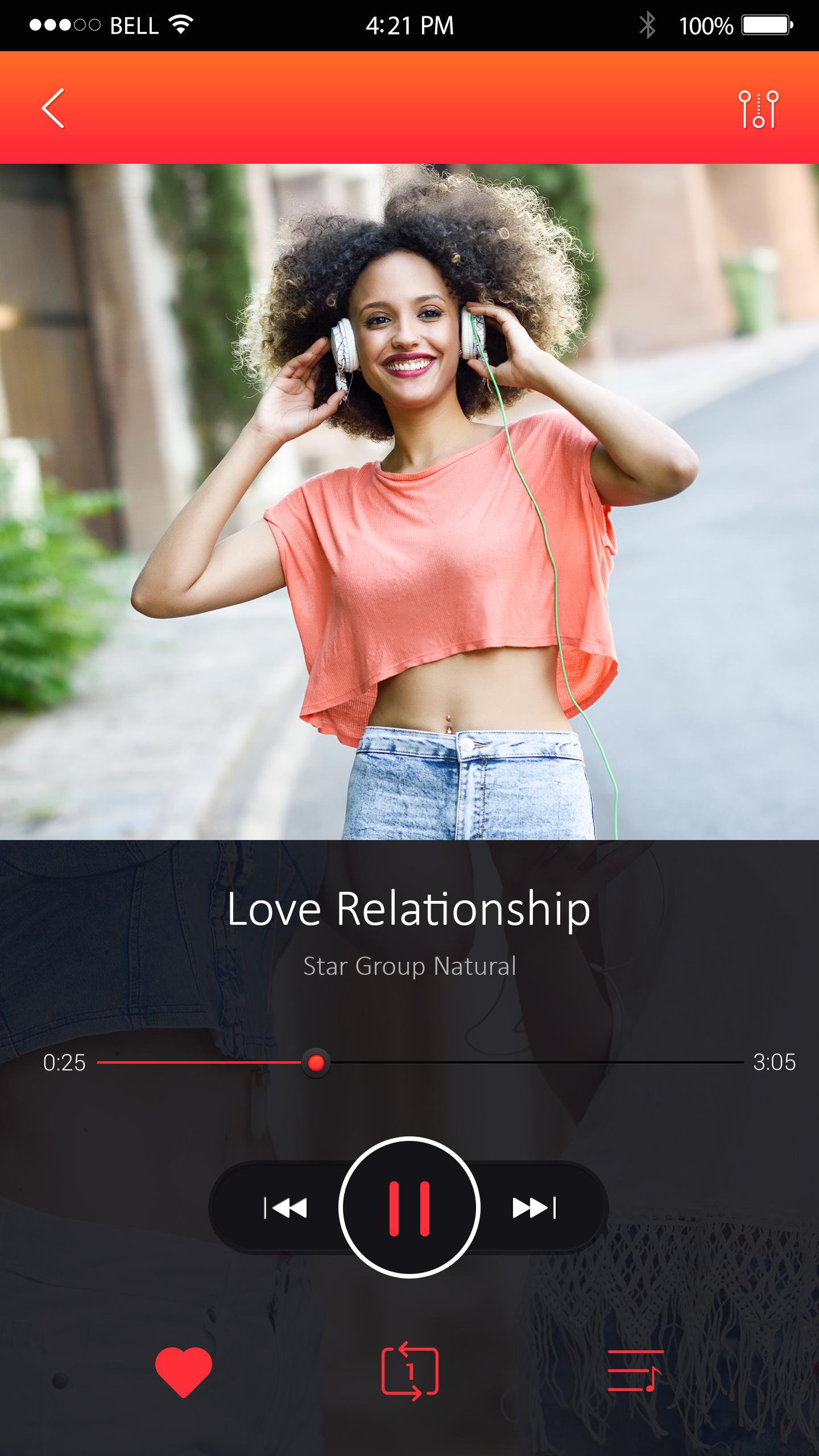Go back using the top-left arrow
819x1456 pixels.
pos(53,108)
